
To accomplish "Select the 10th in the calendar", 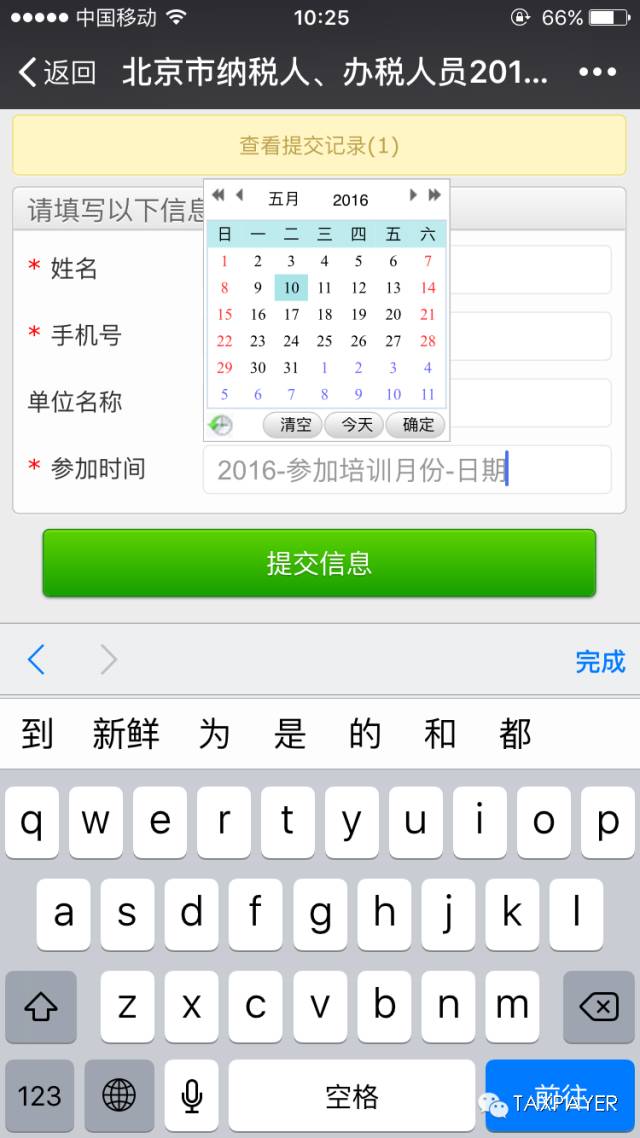I will (x=291, y=288).
